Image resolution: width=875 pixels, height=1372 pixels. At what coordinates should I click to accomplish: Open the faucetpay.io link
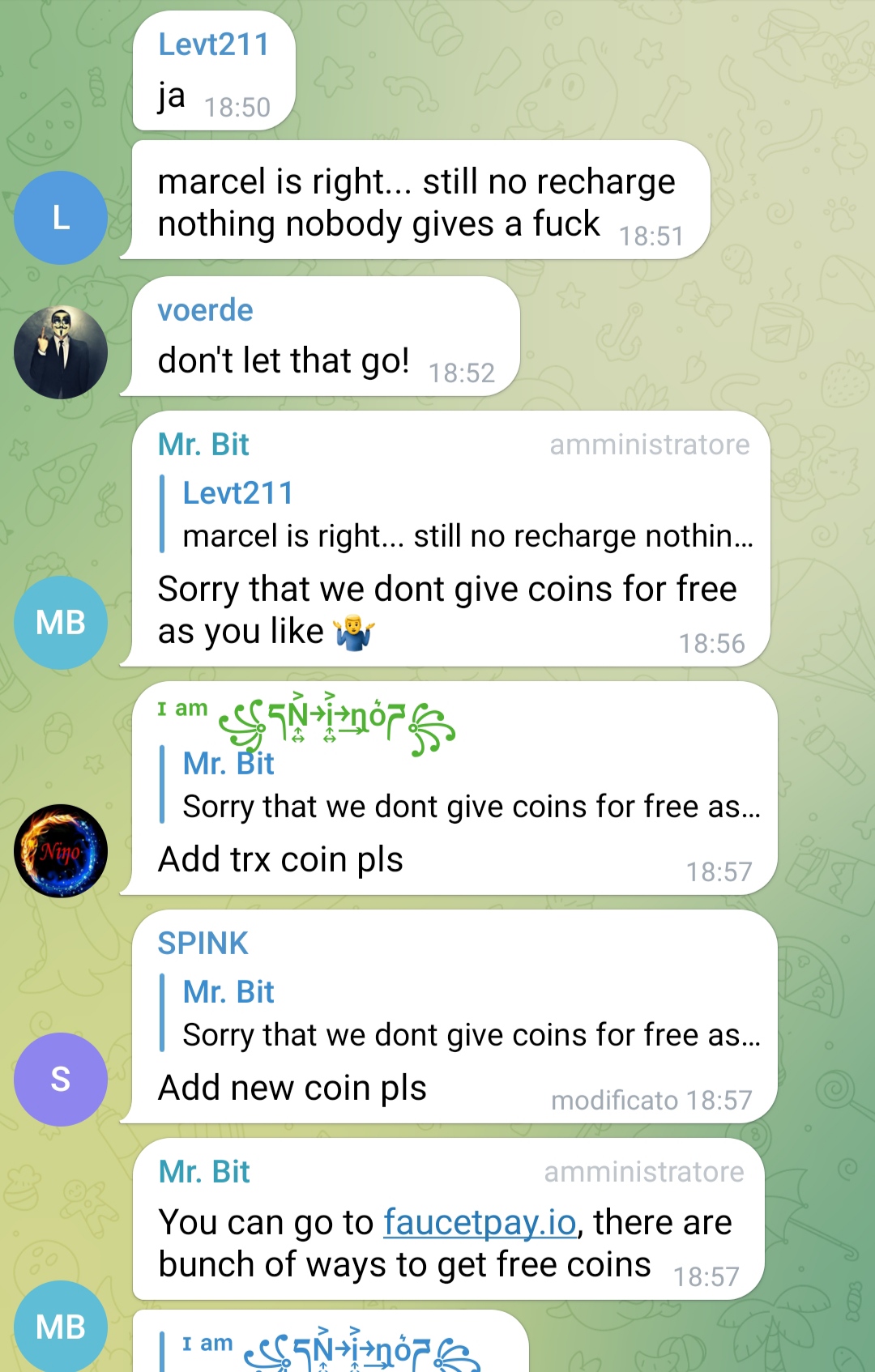pos(479,1222)
